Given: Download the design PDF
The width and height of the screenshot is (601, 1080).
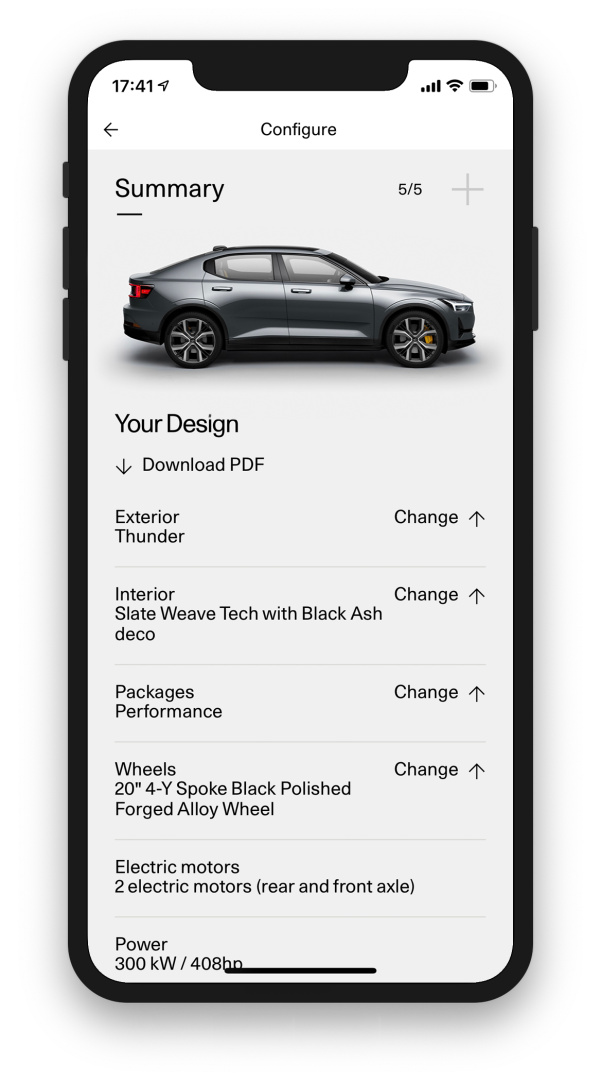Looking at the screenshot, I should pos(190,465).
